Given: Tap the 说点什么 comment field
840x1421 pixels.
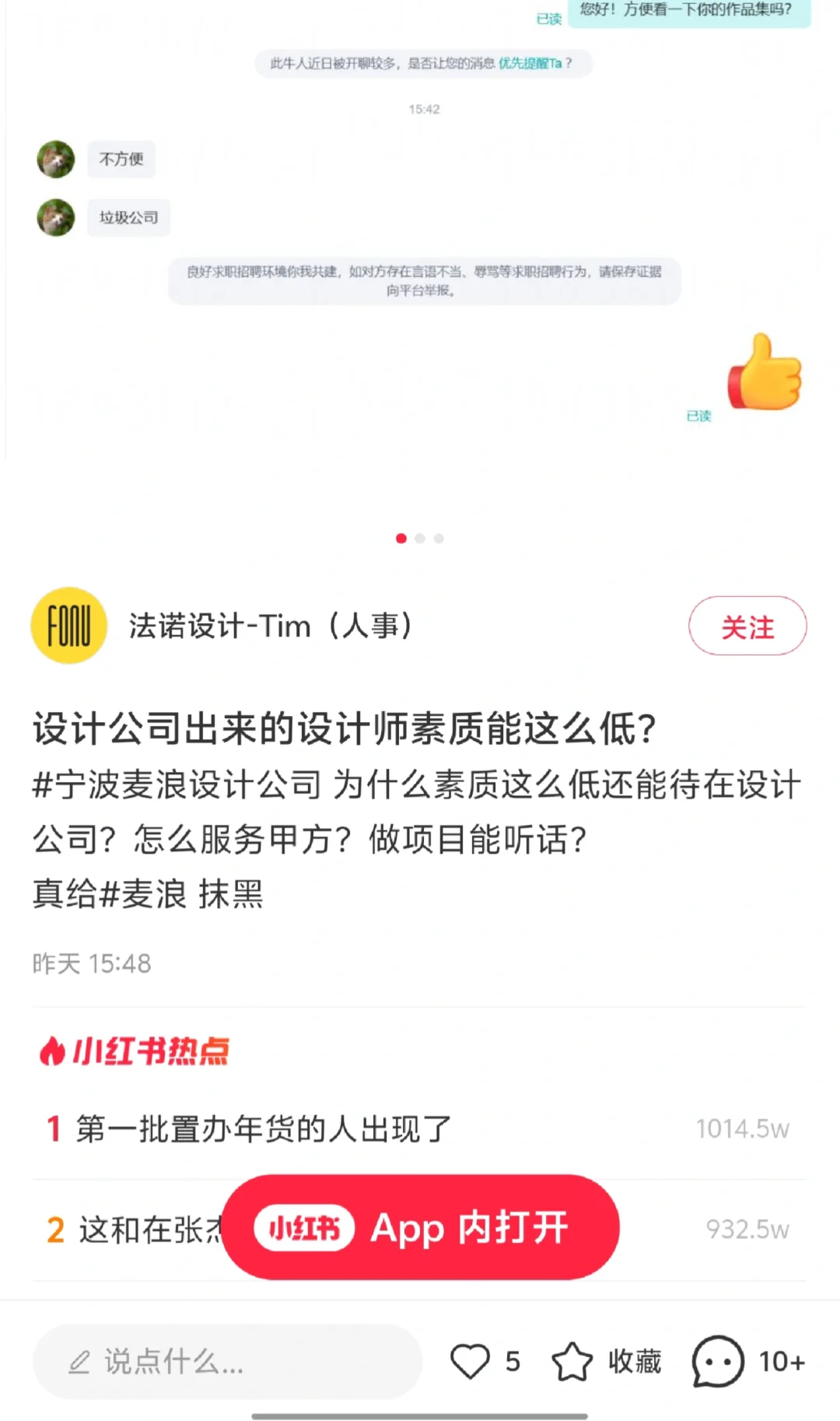Looking at the screenshot, I should [227, 1362].
